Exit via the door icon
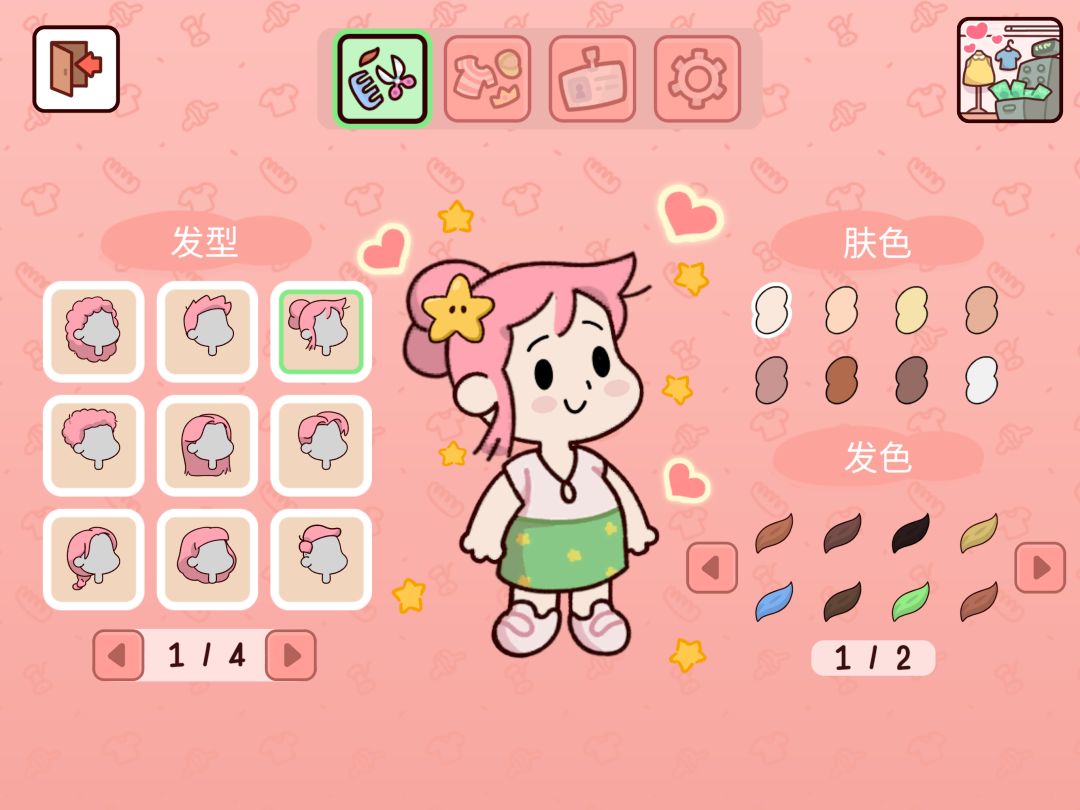 point(76,68)
